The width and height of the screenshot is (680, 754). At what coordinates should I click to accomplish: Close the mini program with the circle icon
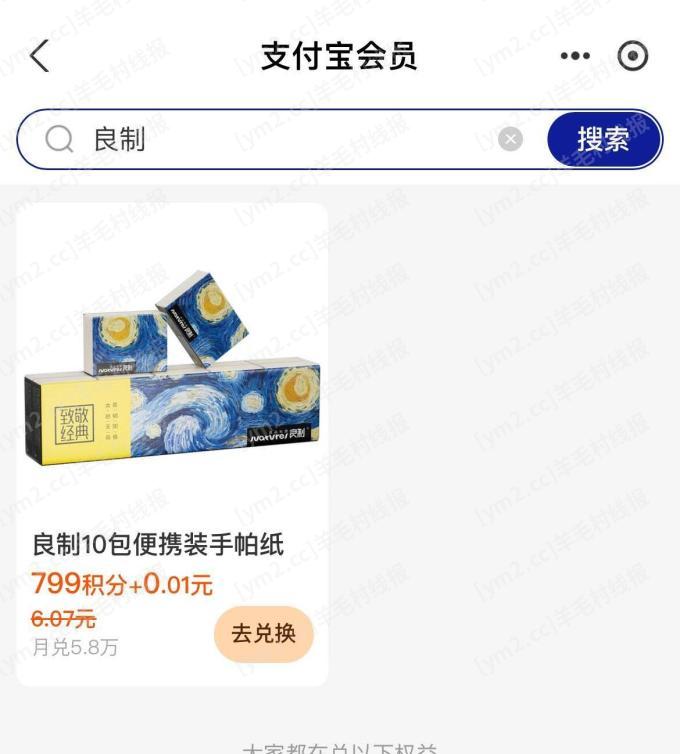coord(633,56)
